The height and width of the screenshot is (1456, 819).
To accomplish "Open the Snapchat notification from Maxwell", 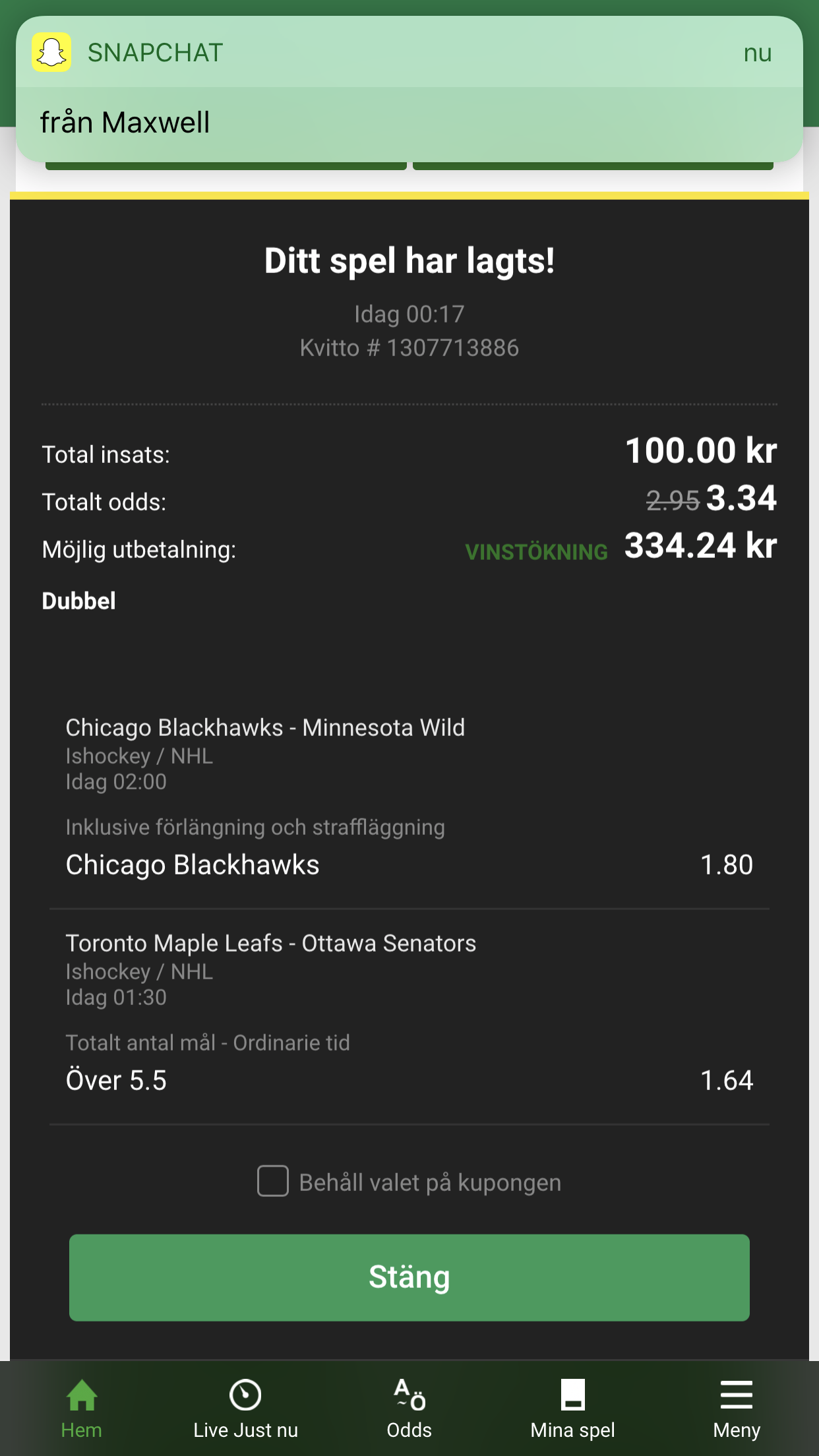I will (409, 89).
